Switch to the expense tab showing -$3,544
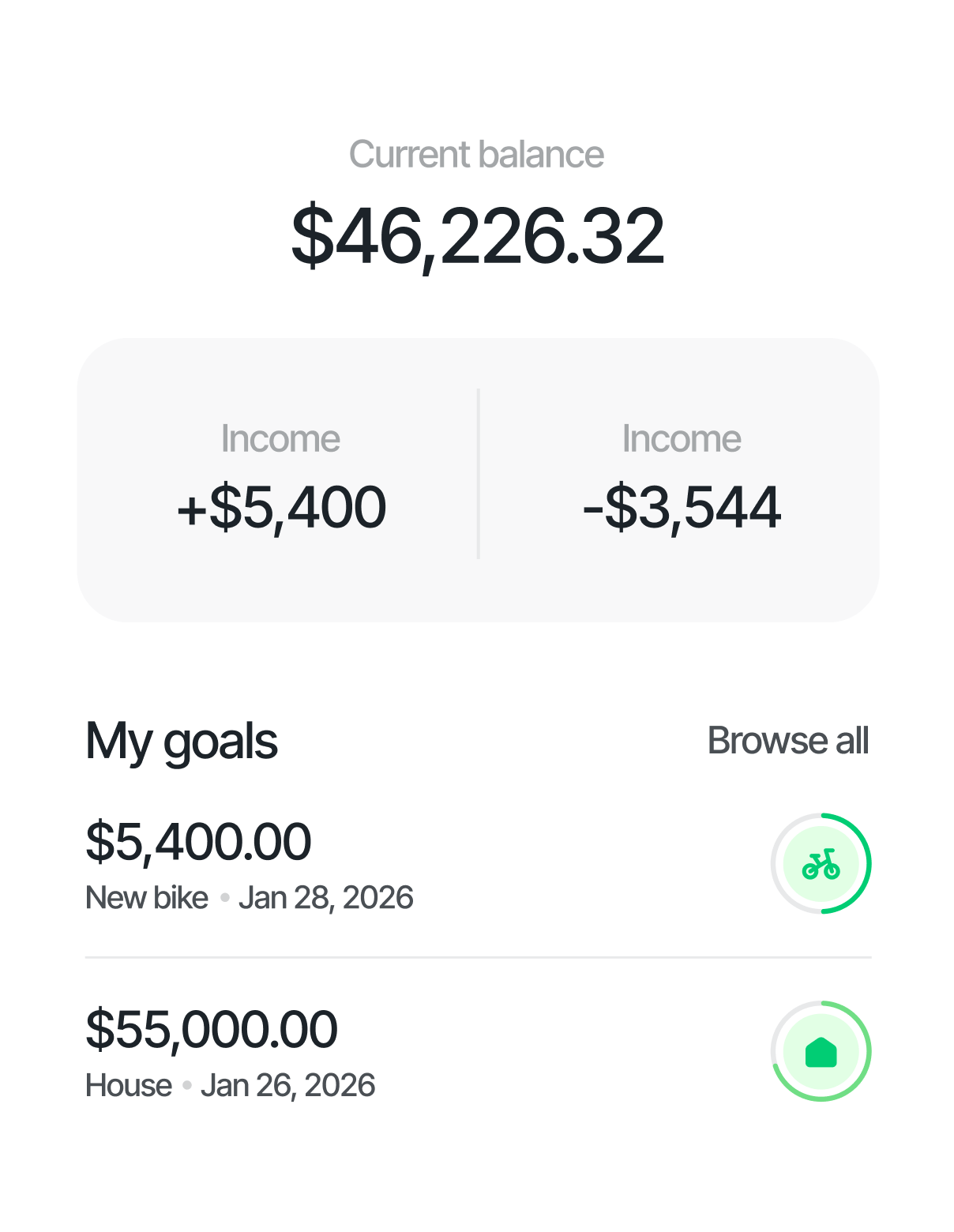The height and width of the screenshot is (1232, 954). pyautogui.click(x=682, y=474)
